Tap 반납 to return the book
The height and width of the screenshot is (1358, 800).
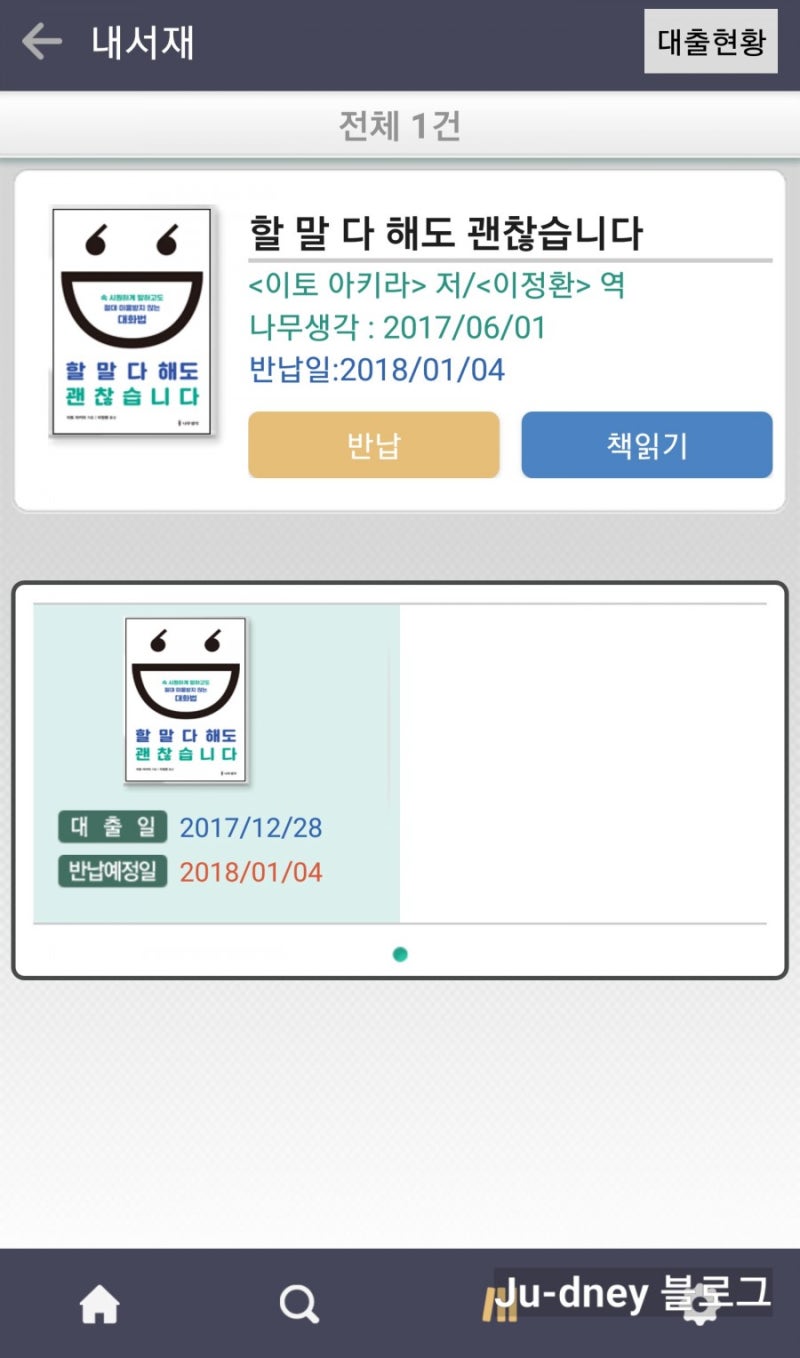coord(374,445)
